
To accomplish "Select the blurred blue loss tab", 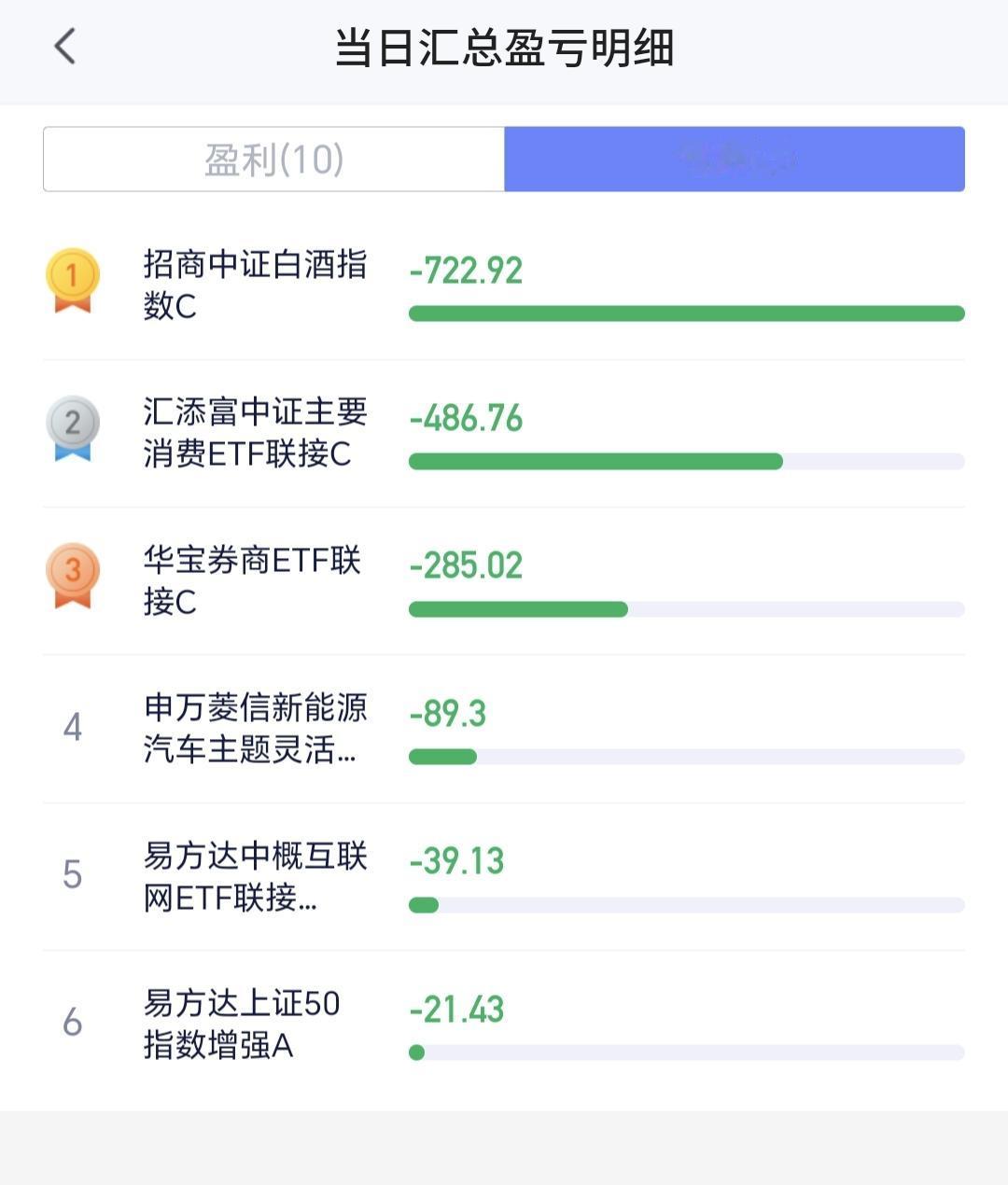I will (x=735, y=160).
